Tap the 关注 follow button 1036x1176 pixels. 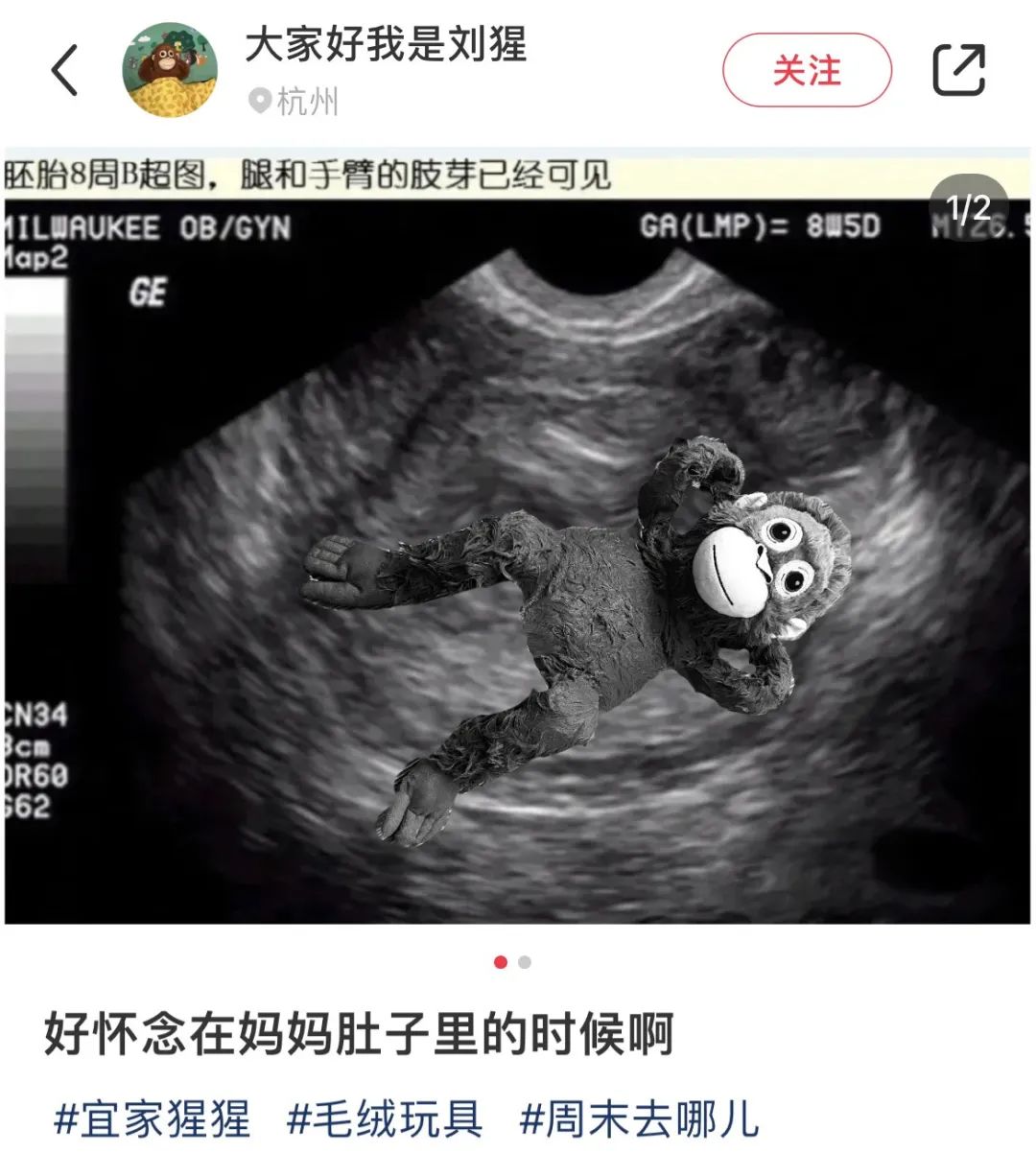(807, 70)
